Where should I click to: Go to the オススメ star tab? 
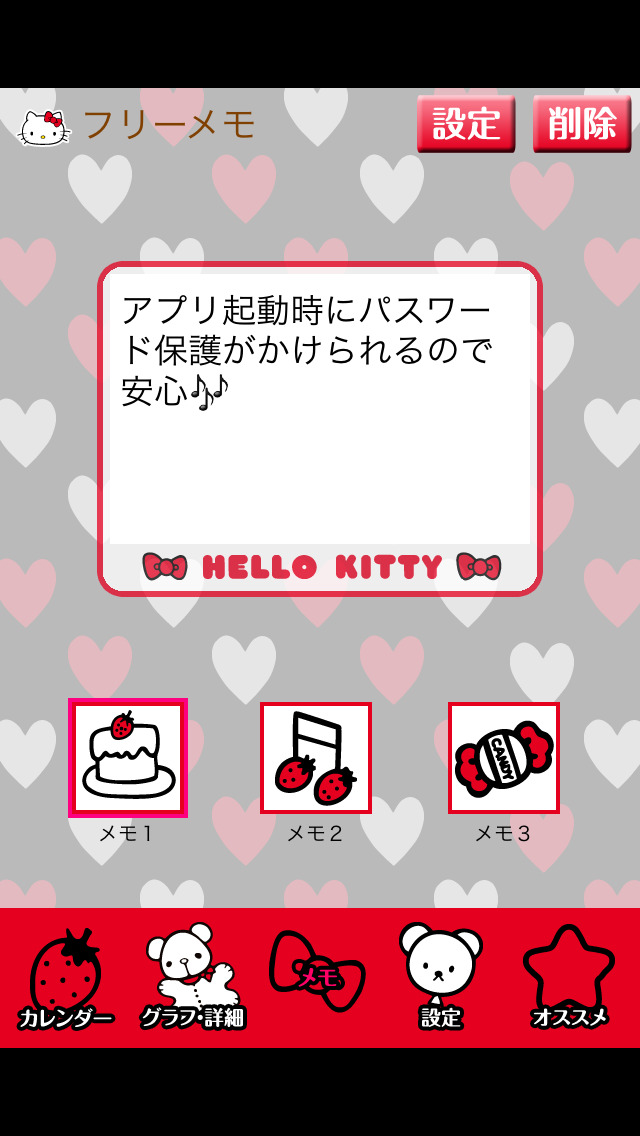[569, 976]
